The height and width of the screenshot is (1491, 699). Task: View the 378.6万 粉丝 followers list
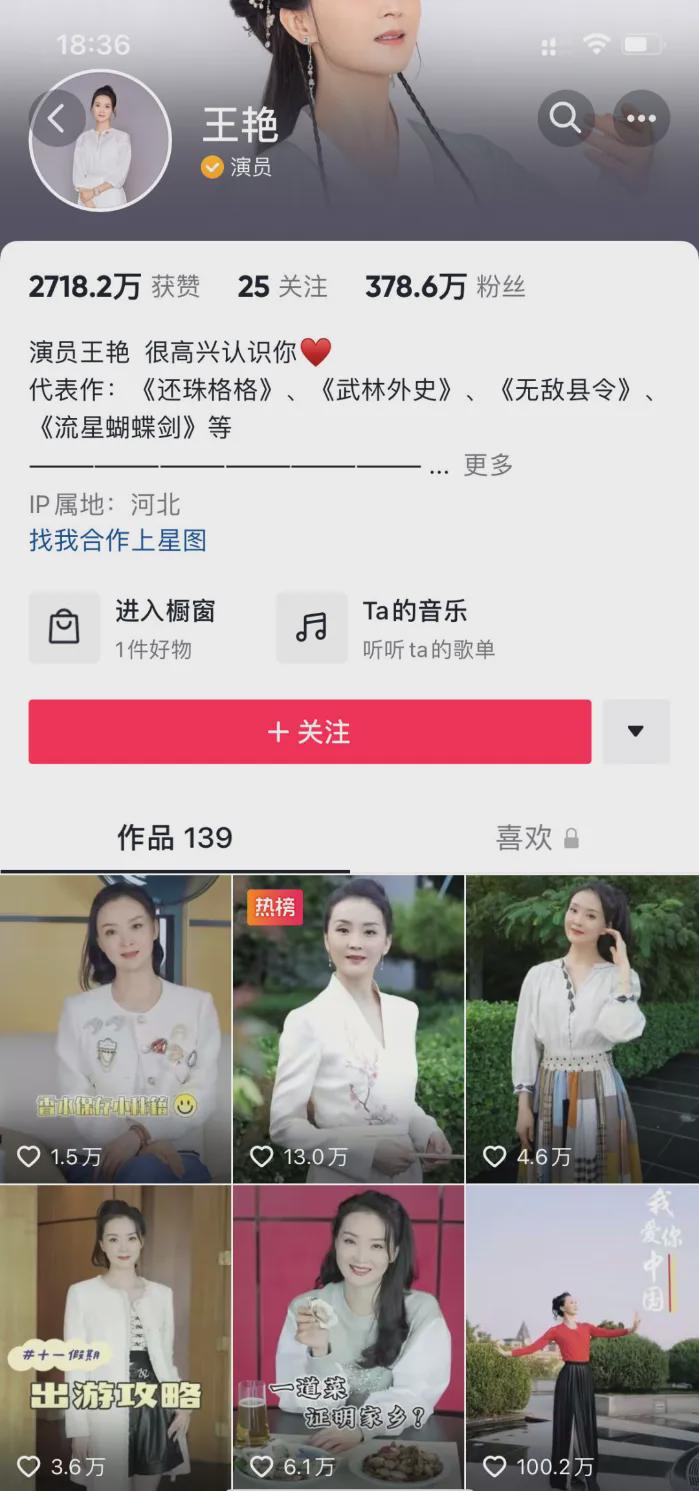[445, 288]
